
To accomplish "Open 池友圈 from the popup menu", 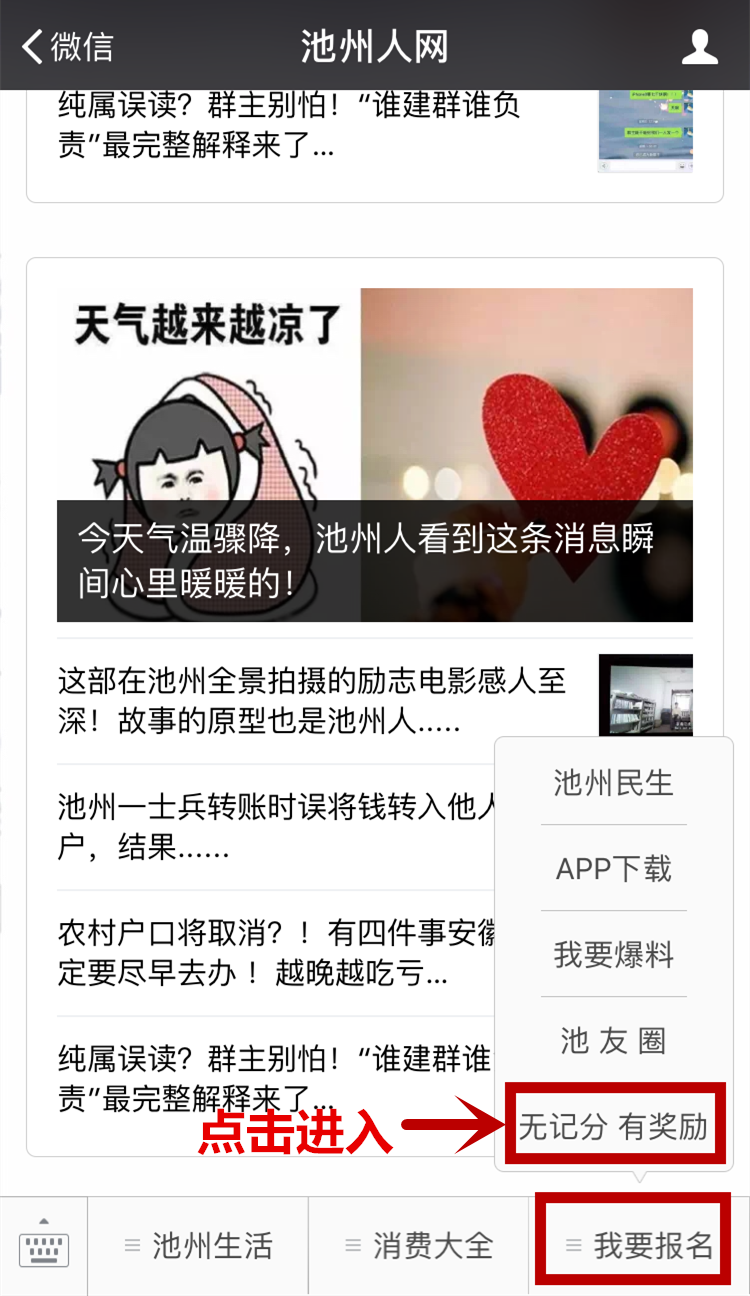I will (613, 1042).
